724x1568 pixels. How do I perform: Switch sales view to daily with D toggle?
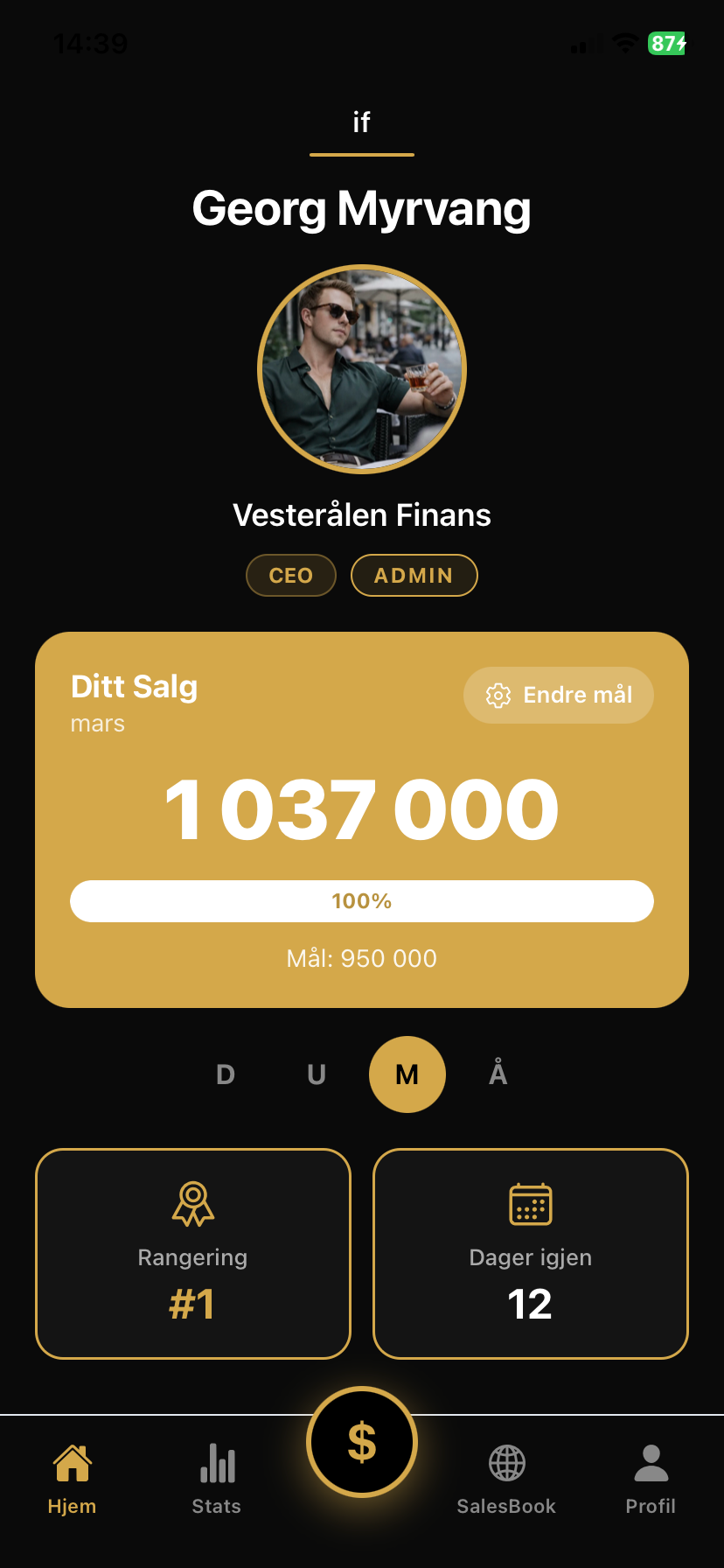tap(225, 1074)
